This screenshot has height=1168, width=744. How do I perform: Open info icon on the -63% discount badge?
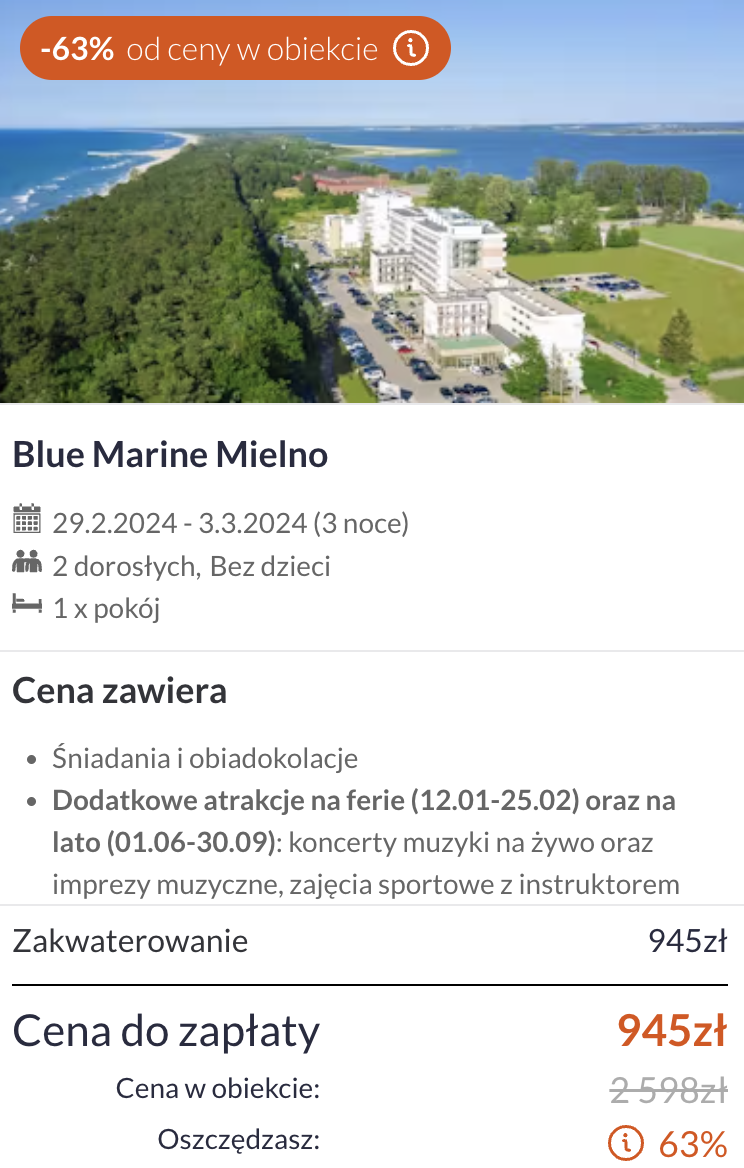(x=410, y=49)
